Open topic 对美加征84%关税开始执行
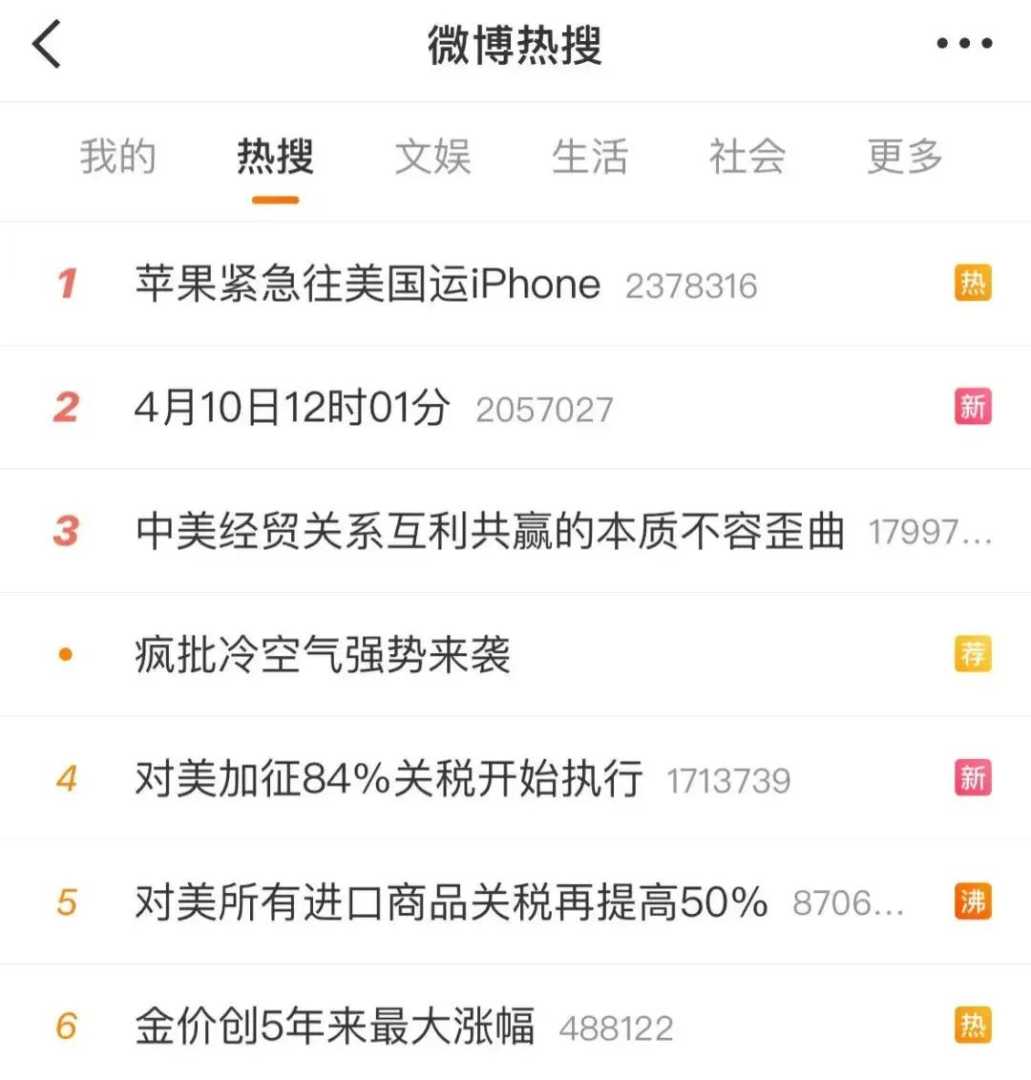The image size is (1031, 1080). (388, 779)
